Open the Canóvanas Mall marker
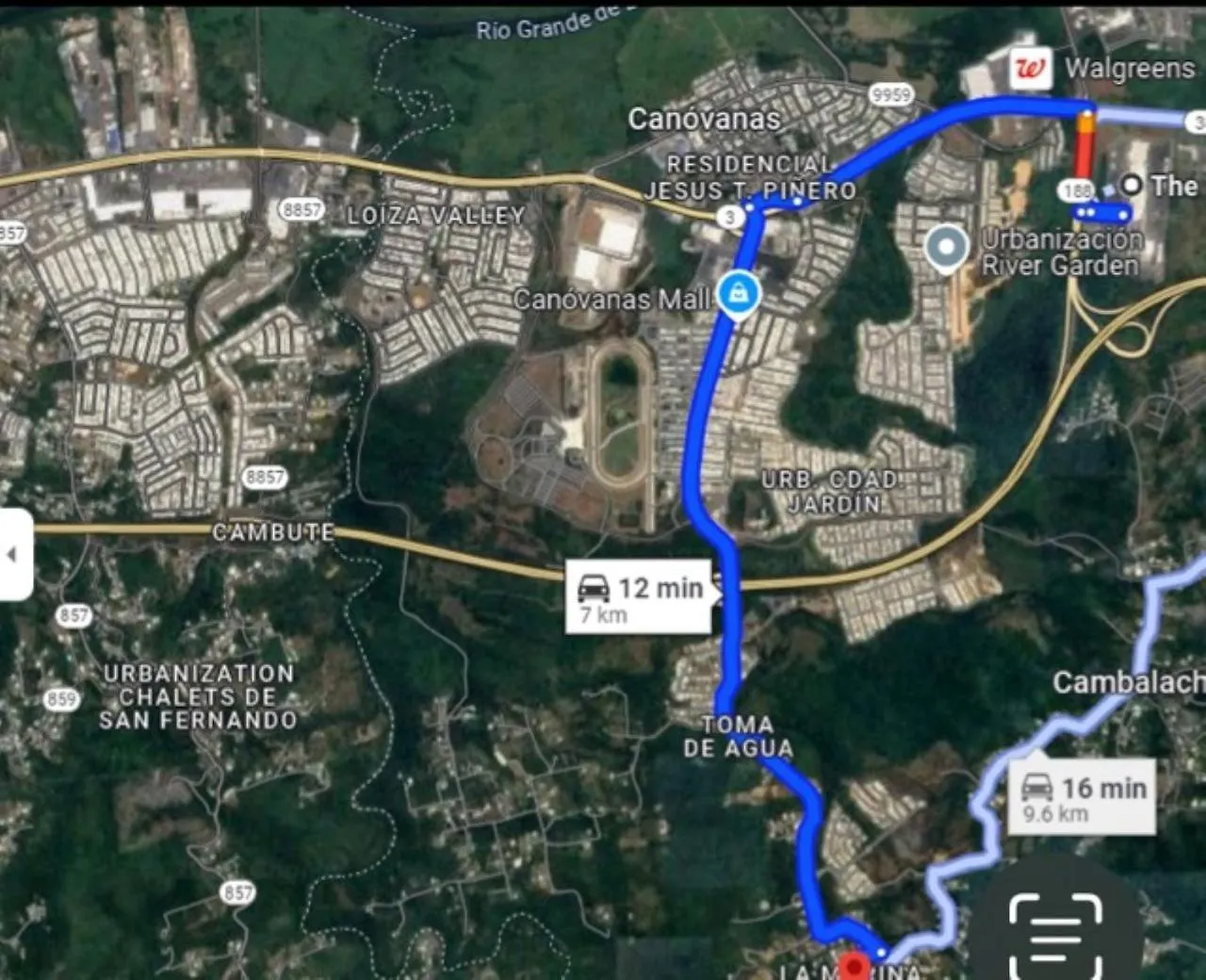This screenshot has width=1206, height=980. coord(741,294)
